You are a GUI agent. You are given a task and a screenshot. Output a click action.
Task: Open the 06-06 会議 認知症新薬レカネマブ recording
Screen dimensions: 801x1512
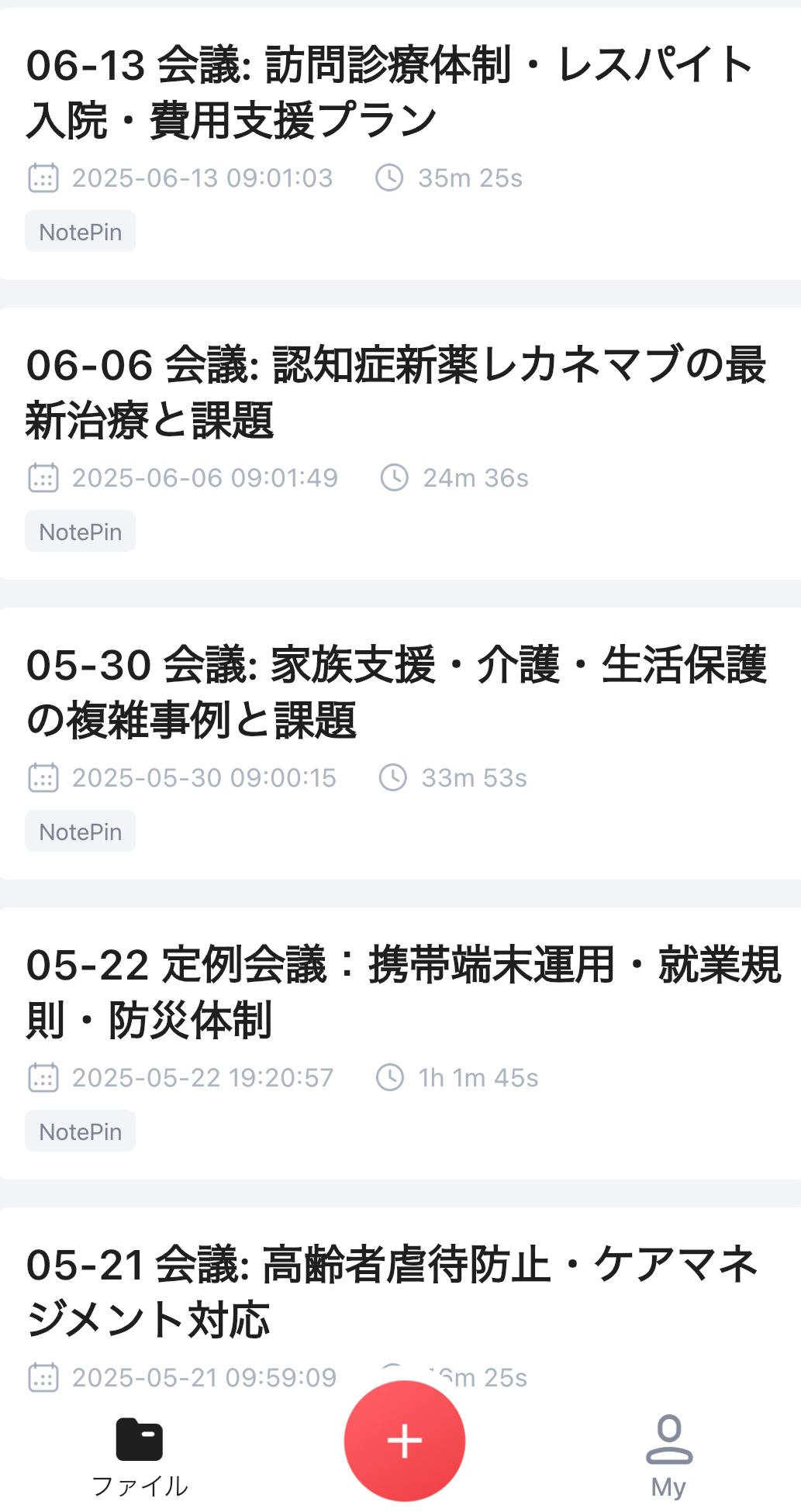(x=400, y=444)
